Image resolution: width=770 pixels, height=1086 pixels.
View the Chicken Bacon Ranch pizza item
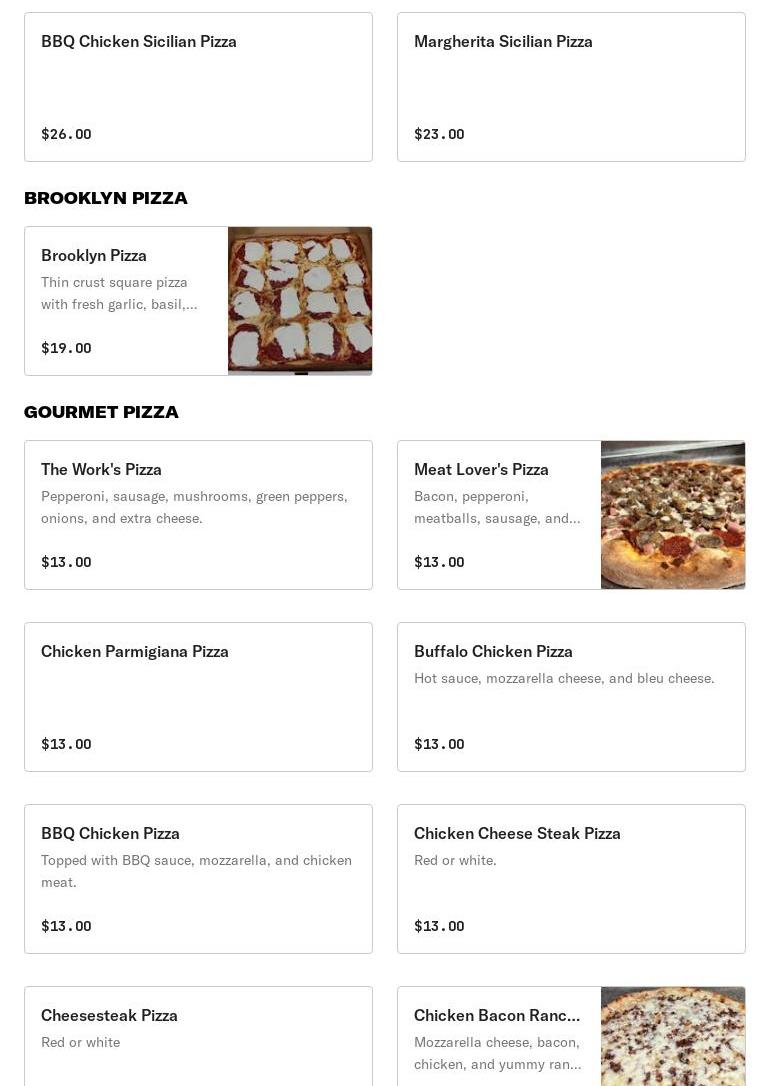click(571, 1037)
